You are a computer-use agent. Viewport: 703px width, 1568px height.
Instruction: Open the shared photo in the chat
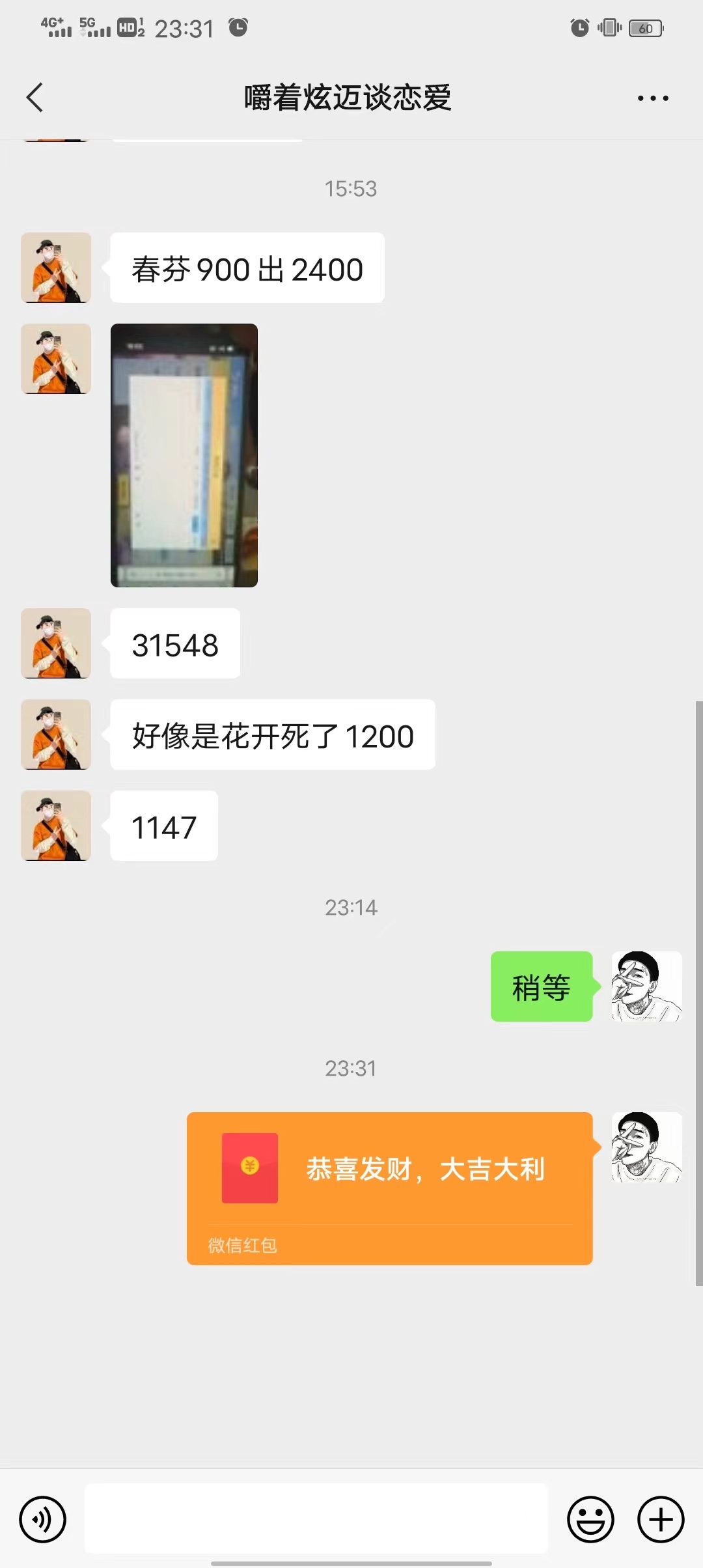point(184,455)
